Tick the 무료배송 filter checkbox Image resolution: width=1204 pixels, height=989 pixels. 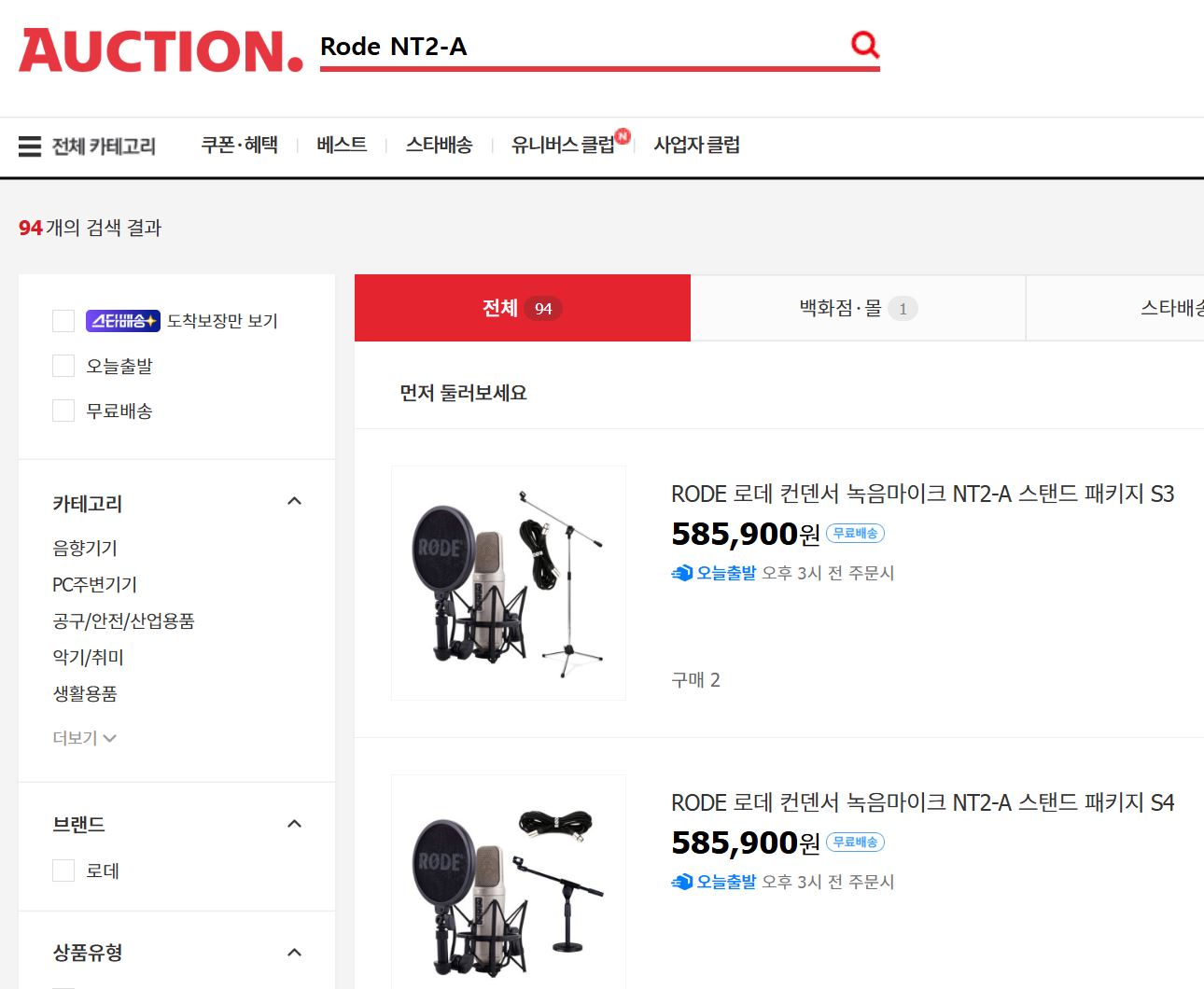[x=63, y=411]
